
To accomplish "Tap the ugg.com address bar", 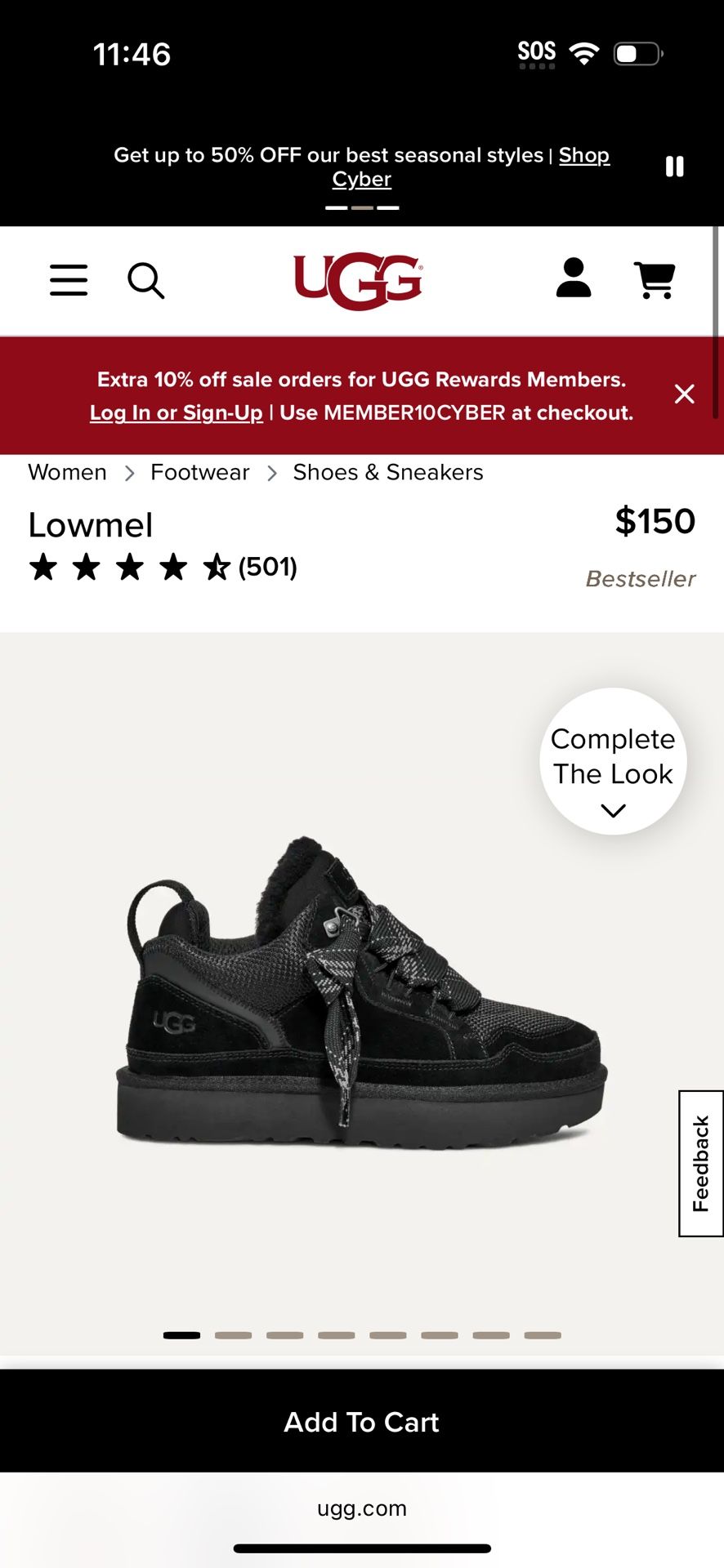I will [362, 1508].
